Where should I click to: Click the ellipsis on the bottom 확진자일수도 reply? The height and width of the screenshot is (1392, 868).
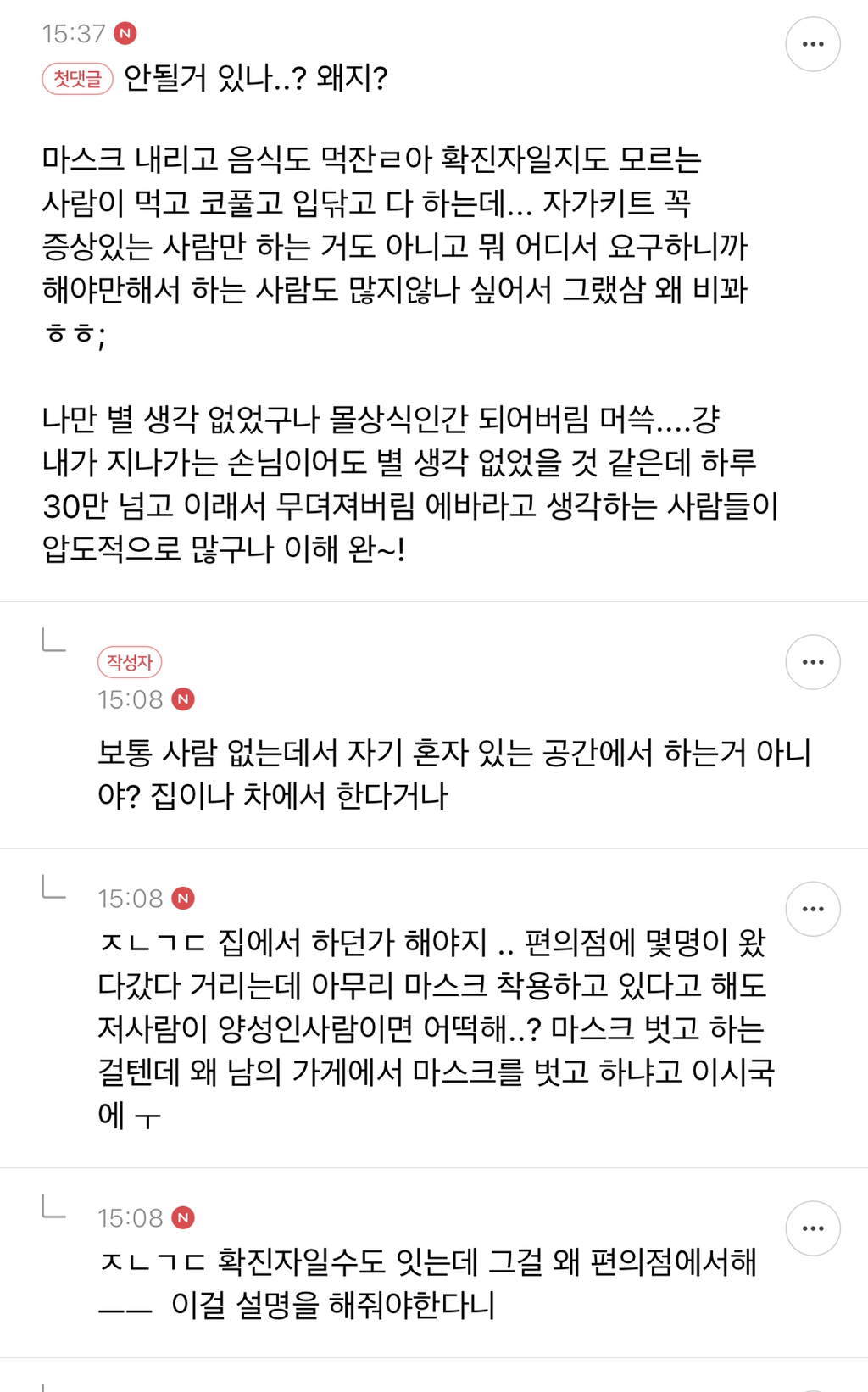click(x=815, y=1227)
